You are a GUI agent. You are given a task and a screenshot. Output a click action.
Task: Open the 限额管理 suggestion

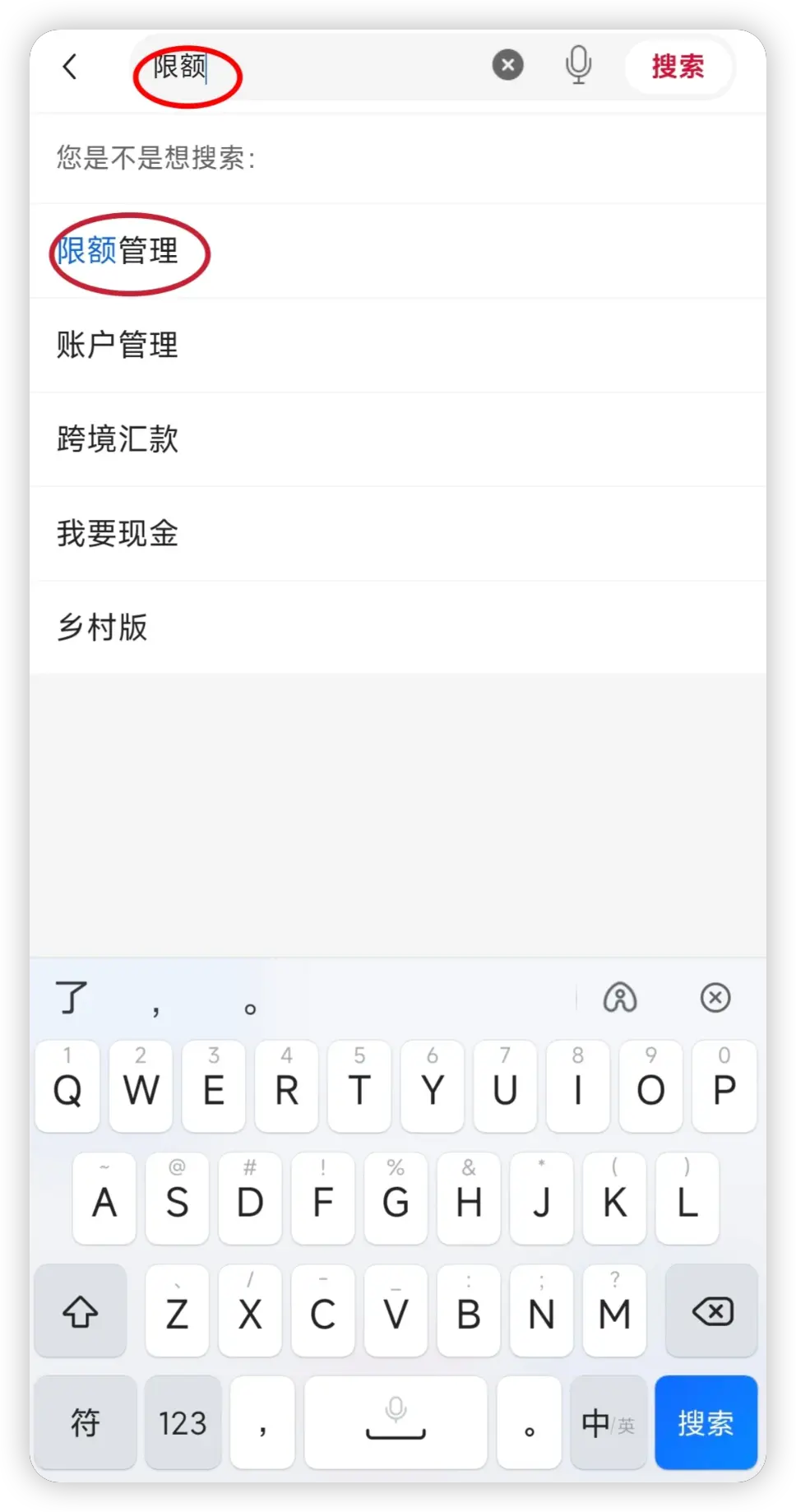[118, 252]
